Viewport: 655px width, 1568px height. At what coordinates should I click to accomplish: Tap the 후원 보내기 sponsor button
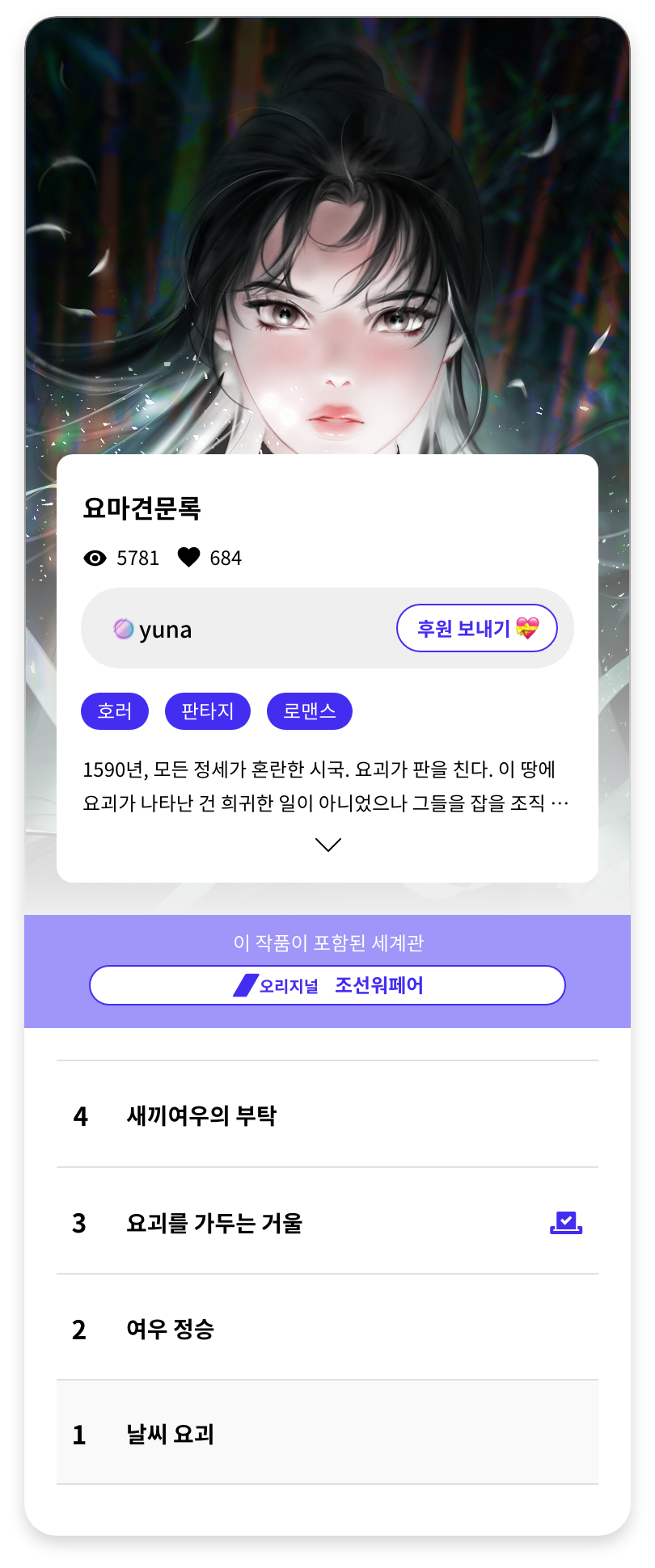click(x=476, y=628)
